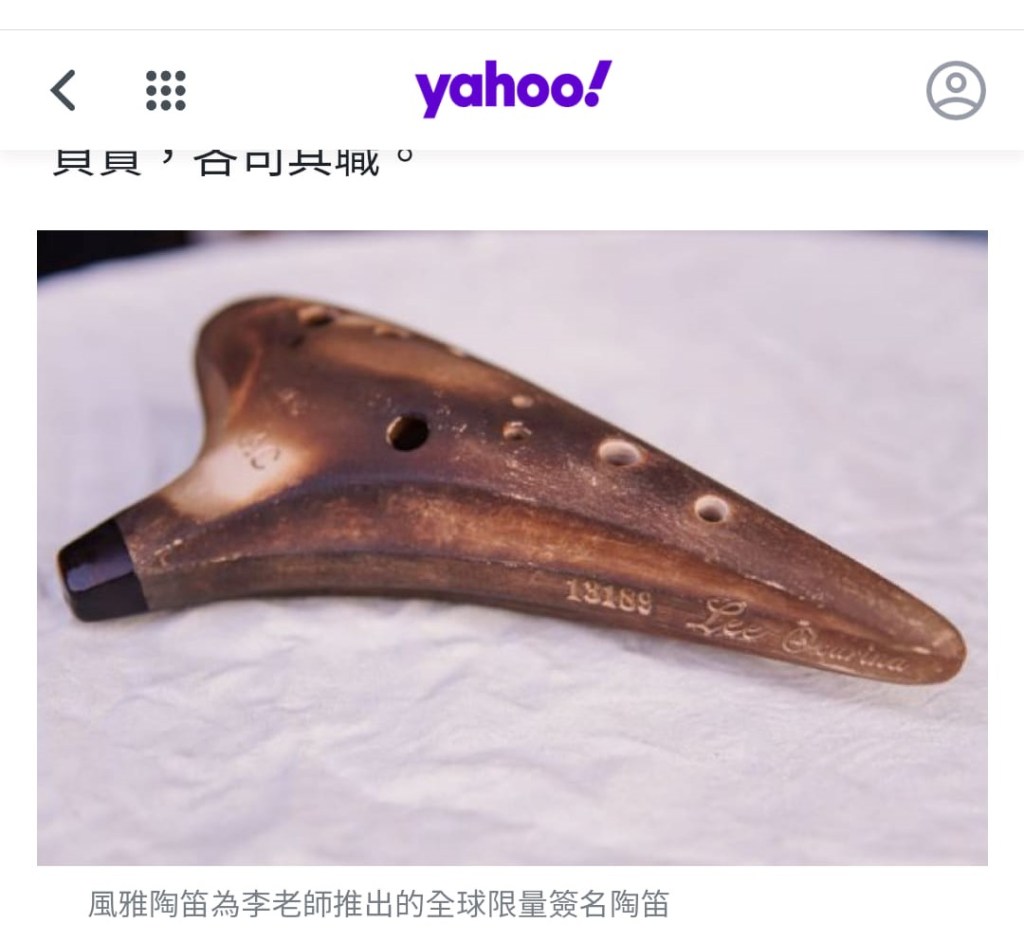Open the apps grid menu

click(x=166, y=91)
